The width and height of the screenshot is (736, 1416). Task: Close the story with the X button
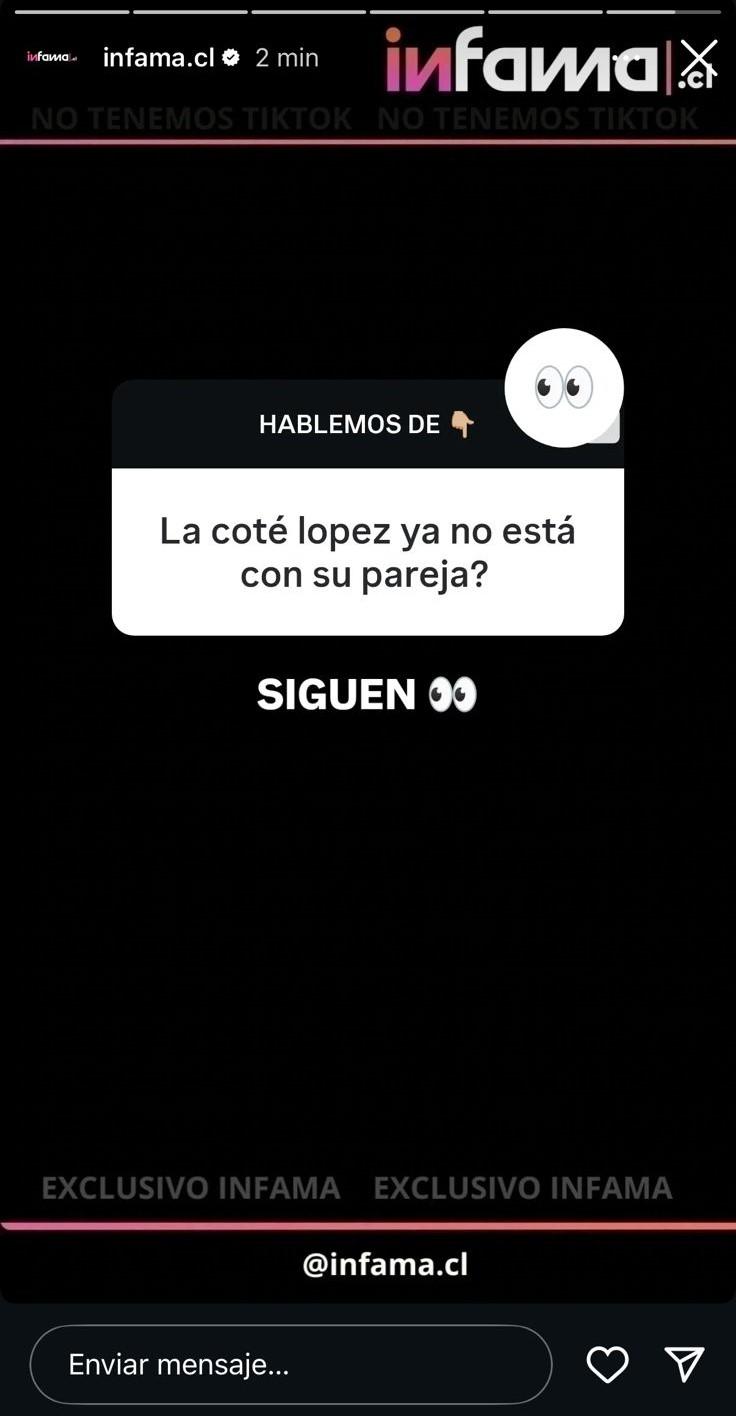point(700,57)
